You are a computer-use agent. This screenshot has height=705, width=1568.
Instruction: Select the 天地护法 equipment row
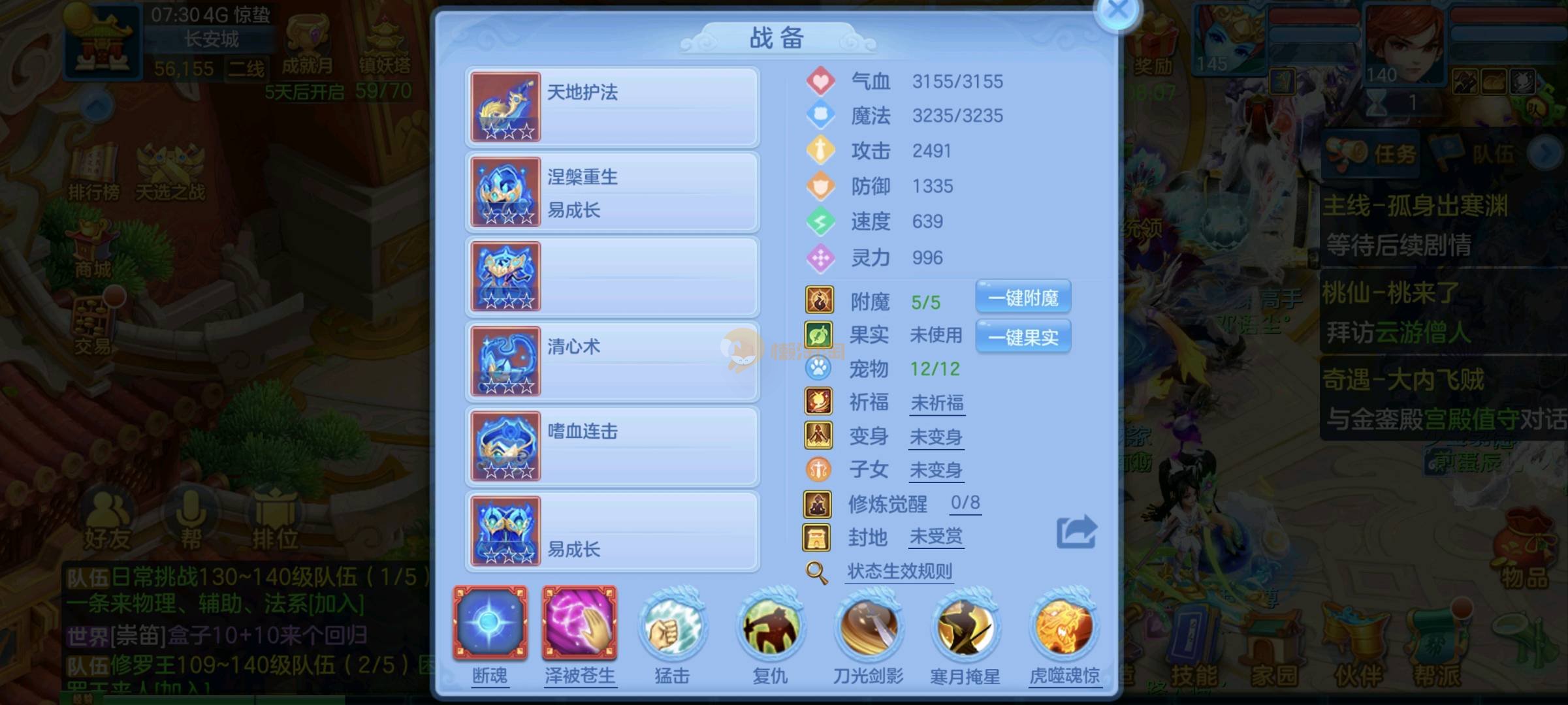click(612, 107)
